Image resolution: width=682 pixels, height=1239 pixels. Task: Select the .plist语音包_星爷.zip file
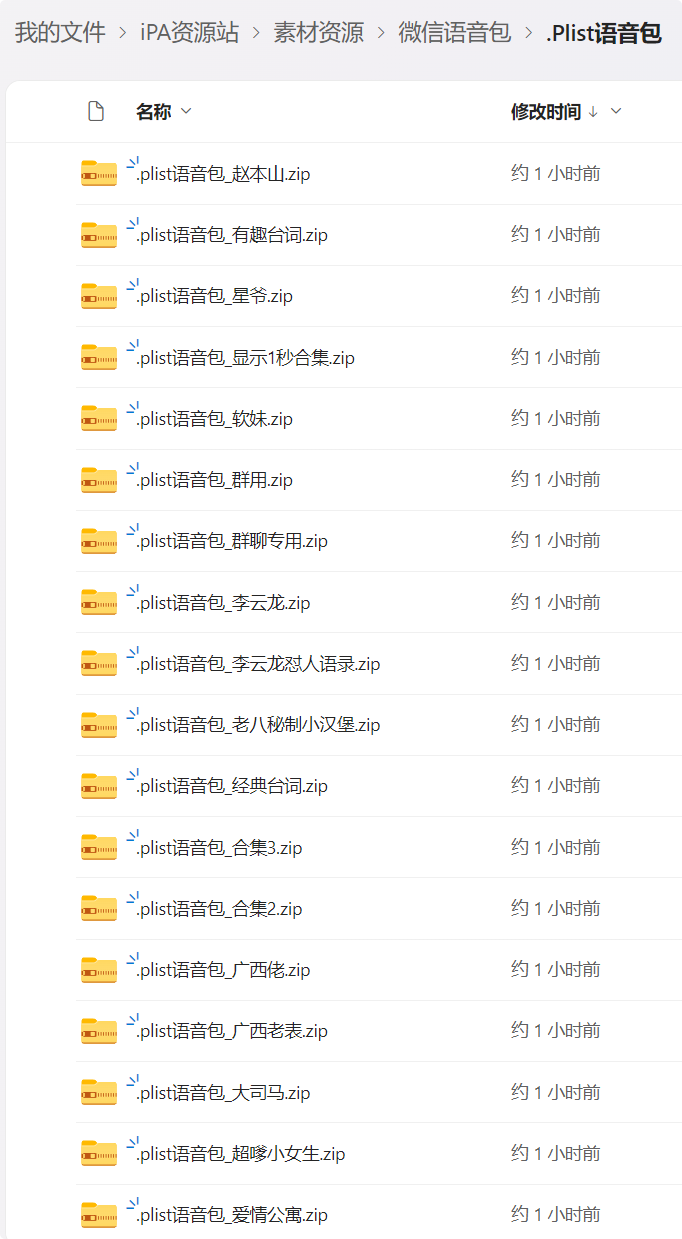[x=215, y=297]
